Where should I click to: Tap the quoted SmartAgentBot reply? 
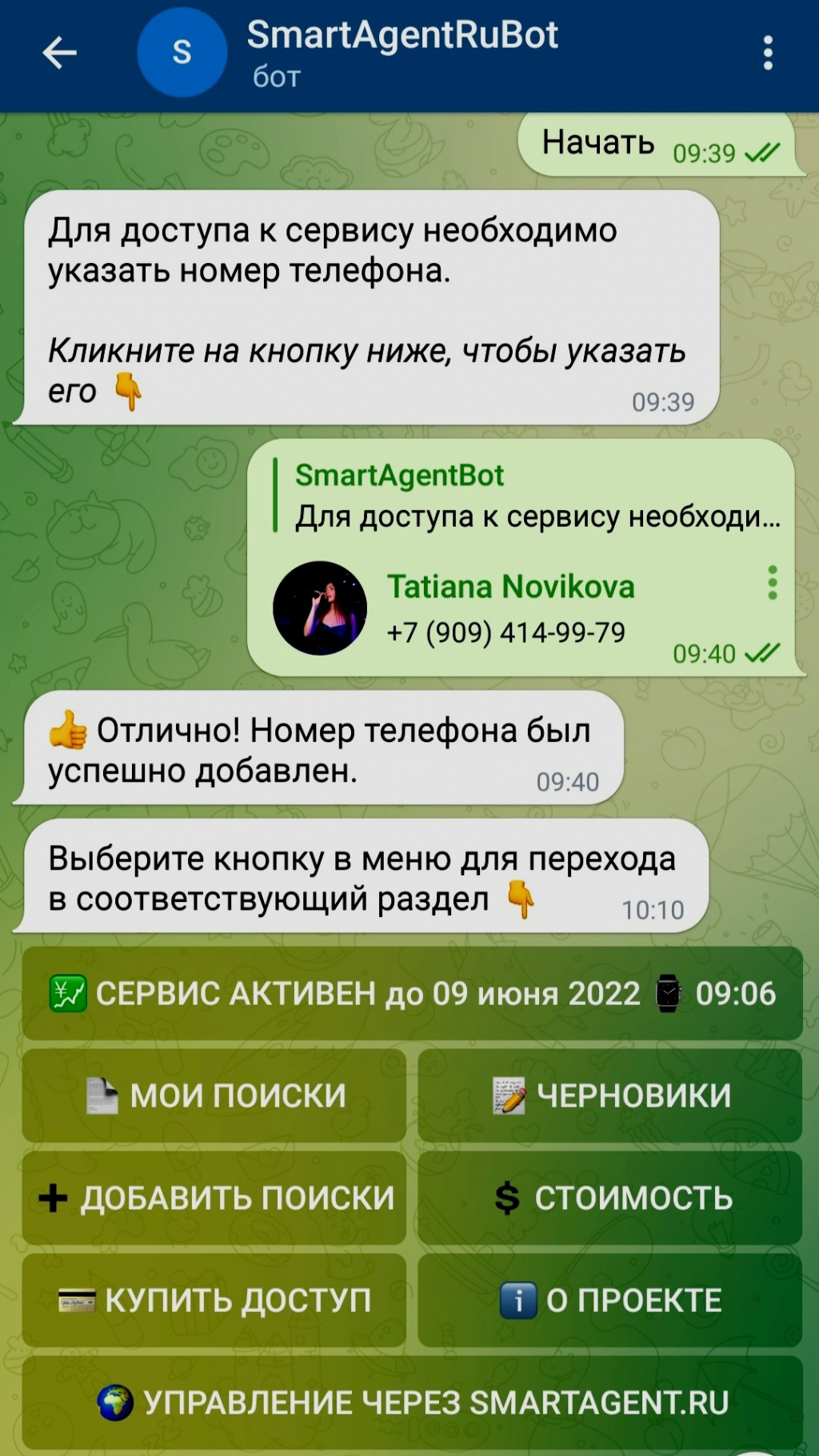tap(528, 497)
